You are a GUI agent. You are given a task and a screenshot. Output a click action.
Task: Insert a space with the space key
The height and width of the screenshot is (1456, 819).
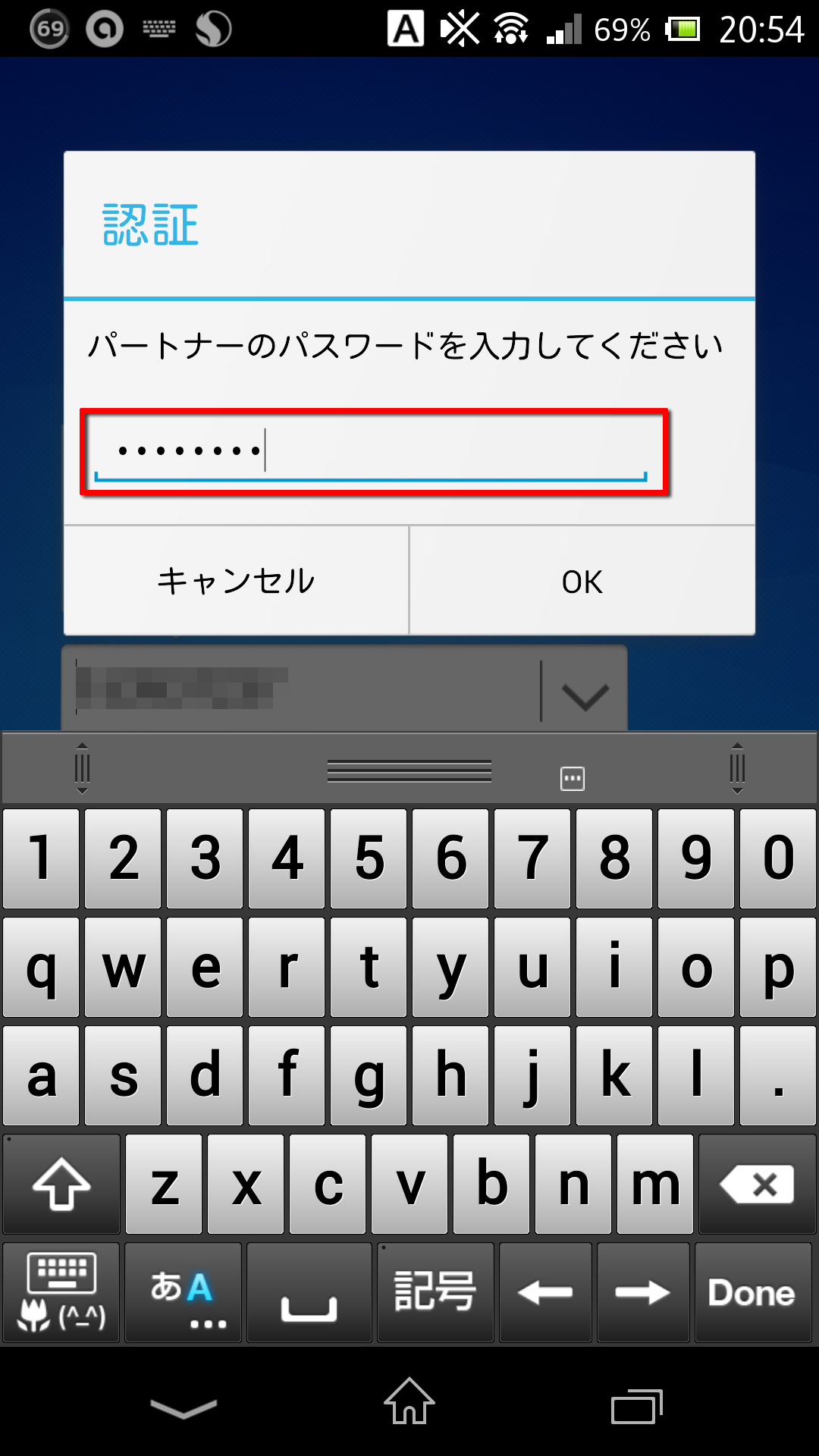309,1292
